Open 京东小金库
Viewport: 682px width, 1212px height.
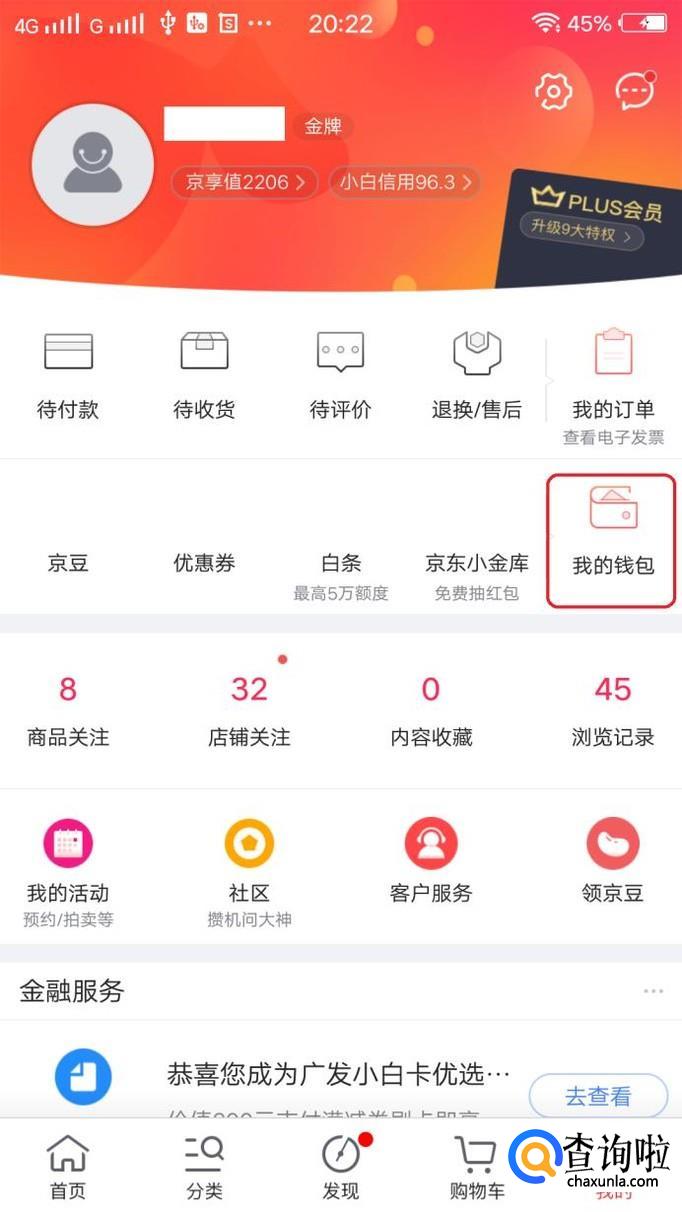476,572
